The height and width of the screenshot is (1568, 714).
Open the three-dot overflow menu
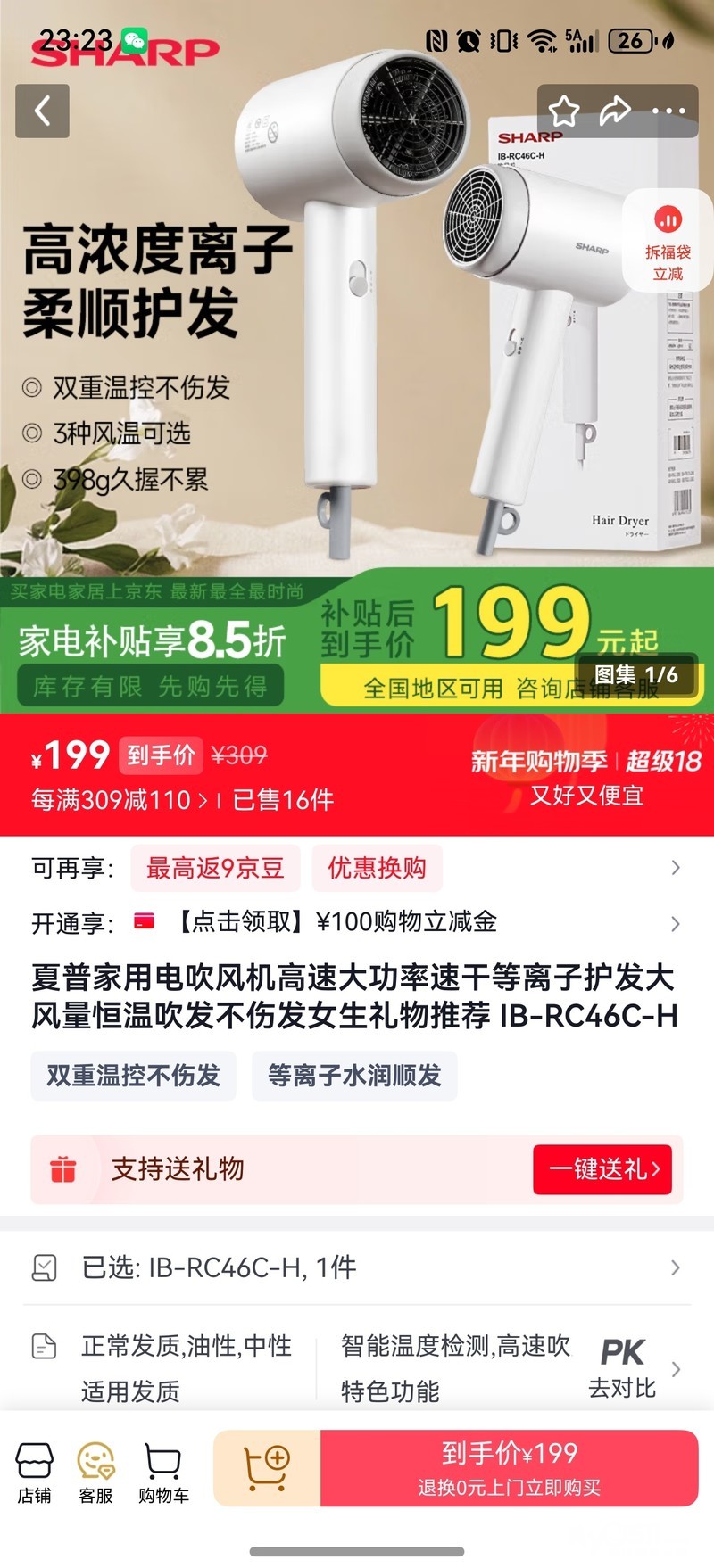coord(668,111)
